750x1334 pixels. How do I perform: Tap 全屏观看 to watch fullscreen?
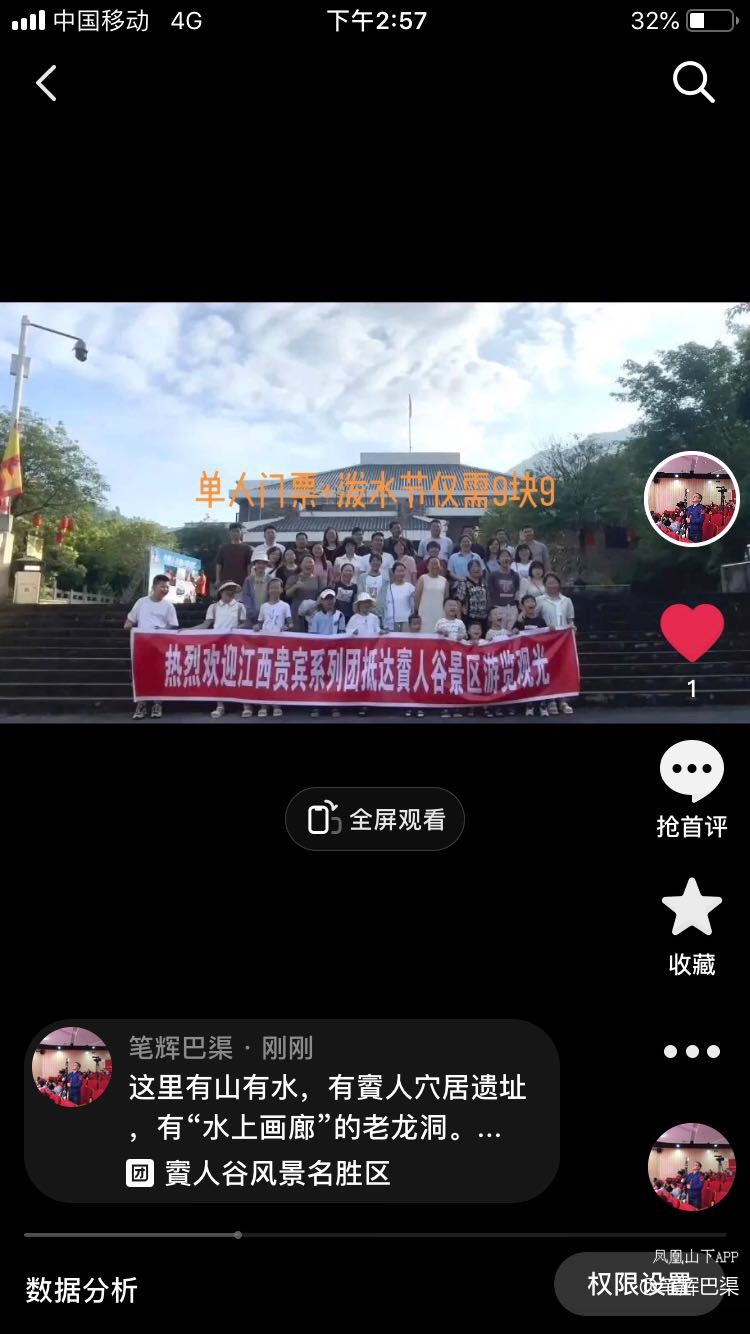375,819
